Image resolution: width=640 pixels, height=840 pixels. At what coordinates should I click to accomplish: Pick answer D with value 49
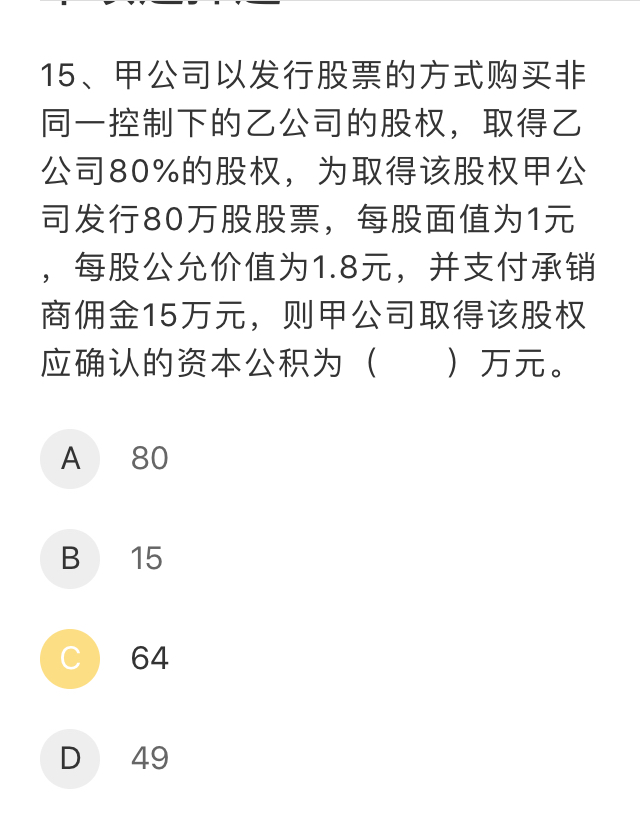click(x=70, y=759)
